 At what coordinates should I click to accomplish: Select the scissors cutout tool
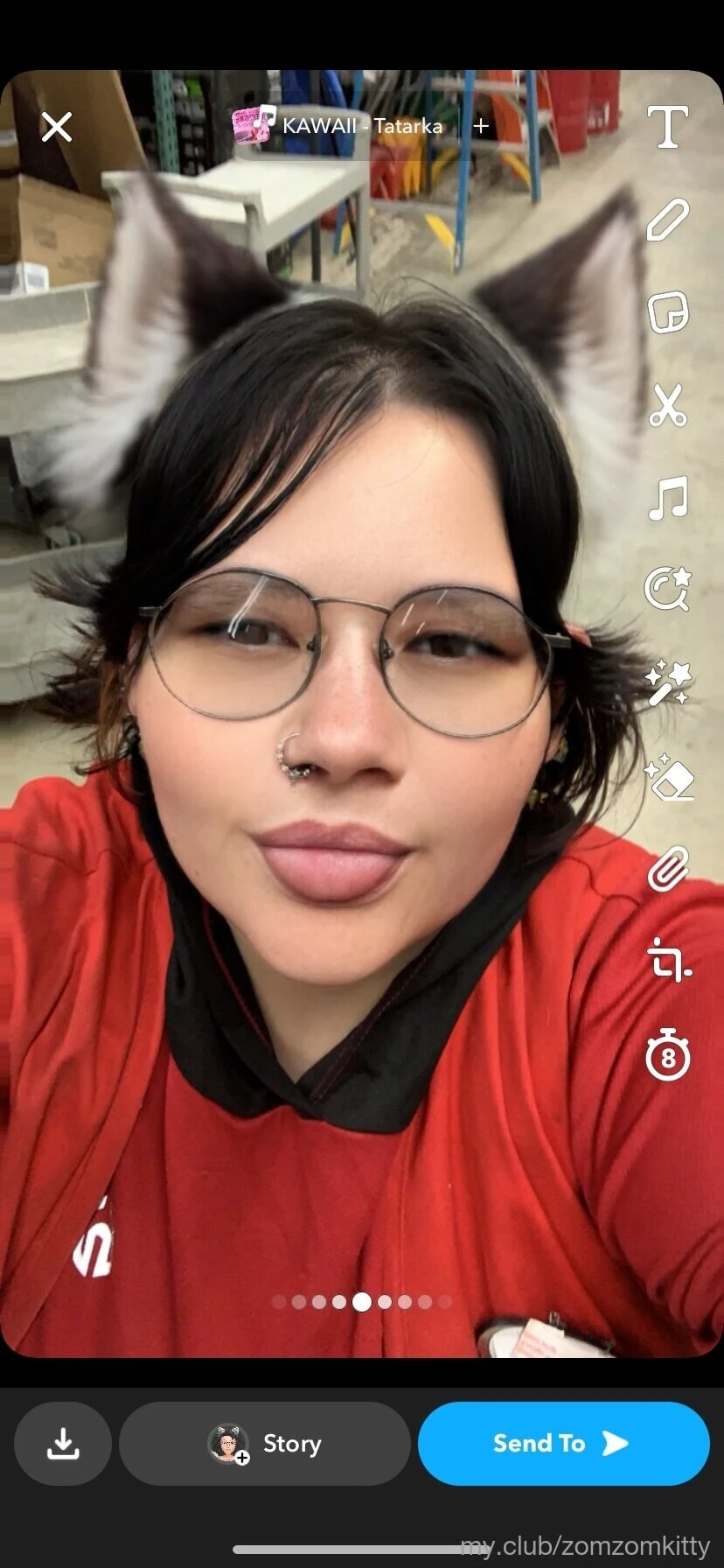(668, 405)
